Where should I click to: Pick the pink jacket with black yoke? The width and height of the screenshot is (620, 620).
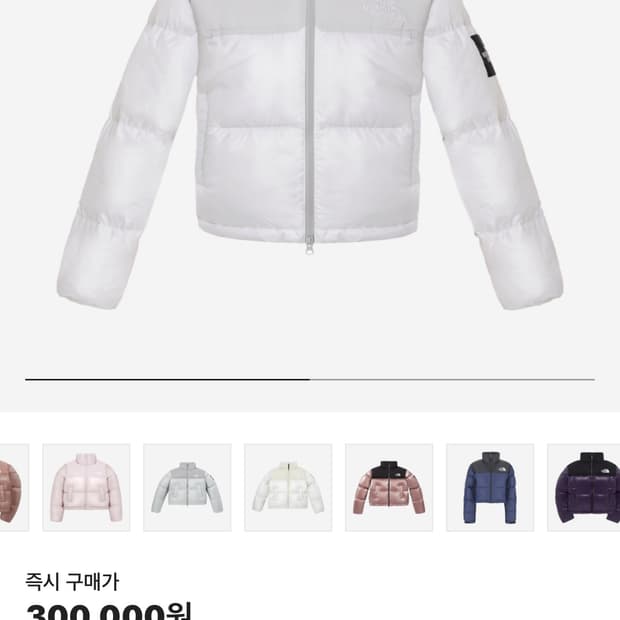click(389, 487)
